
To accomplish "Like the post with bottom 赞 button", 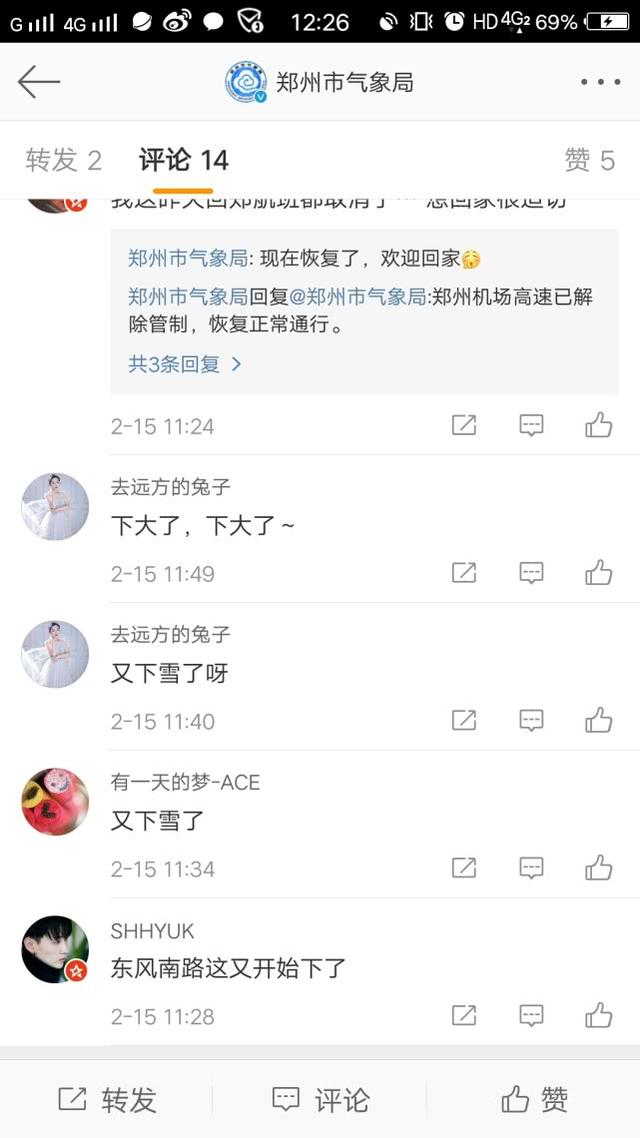I will coord(534,1100).
